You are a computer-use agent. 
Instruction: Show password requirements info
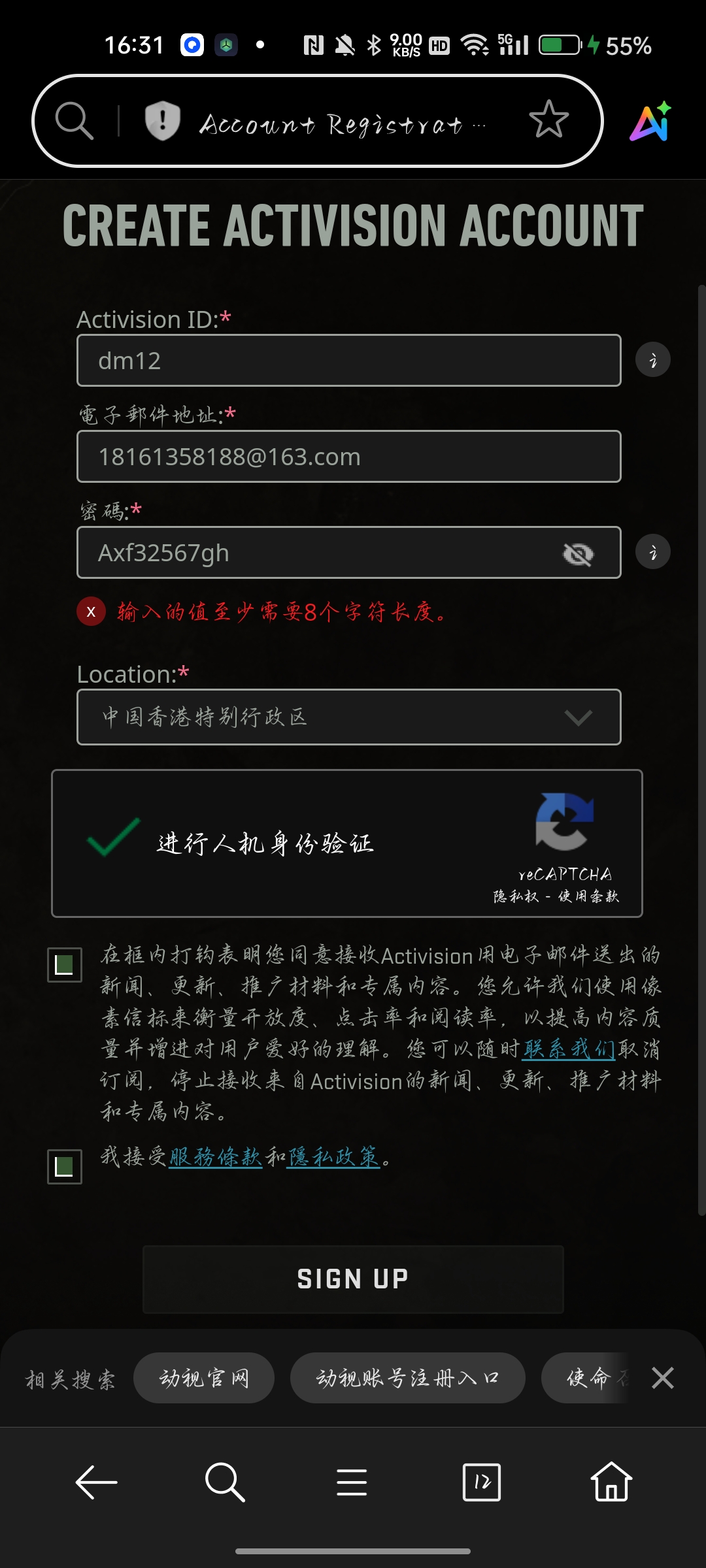pyautogui.click(x=652, y=552)
